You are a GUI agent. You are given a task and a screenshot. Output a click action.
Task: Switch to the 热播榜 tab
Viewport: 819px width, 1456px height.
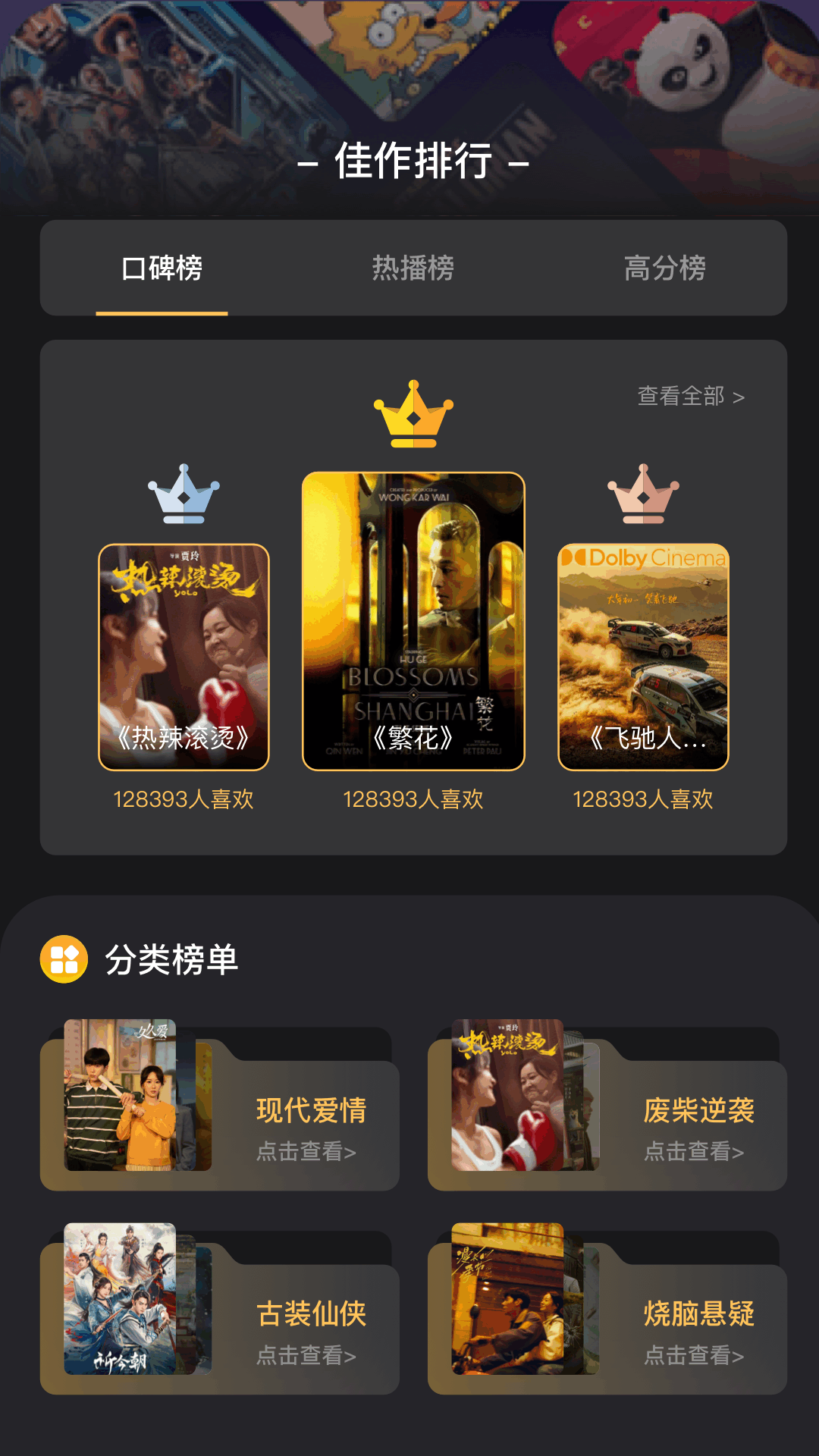(412, 269)
